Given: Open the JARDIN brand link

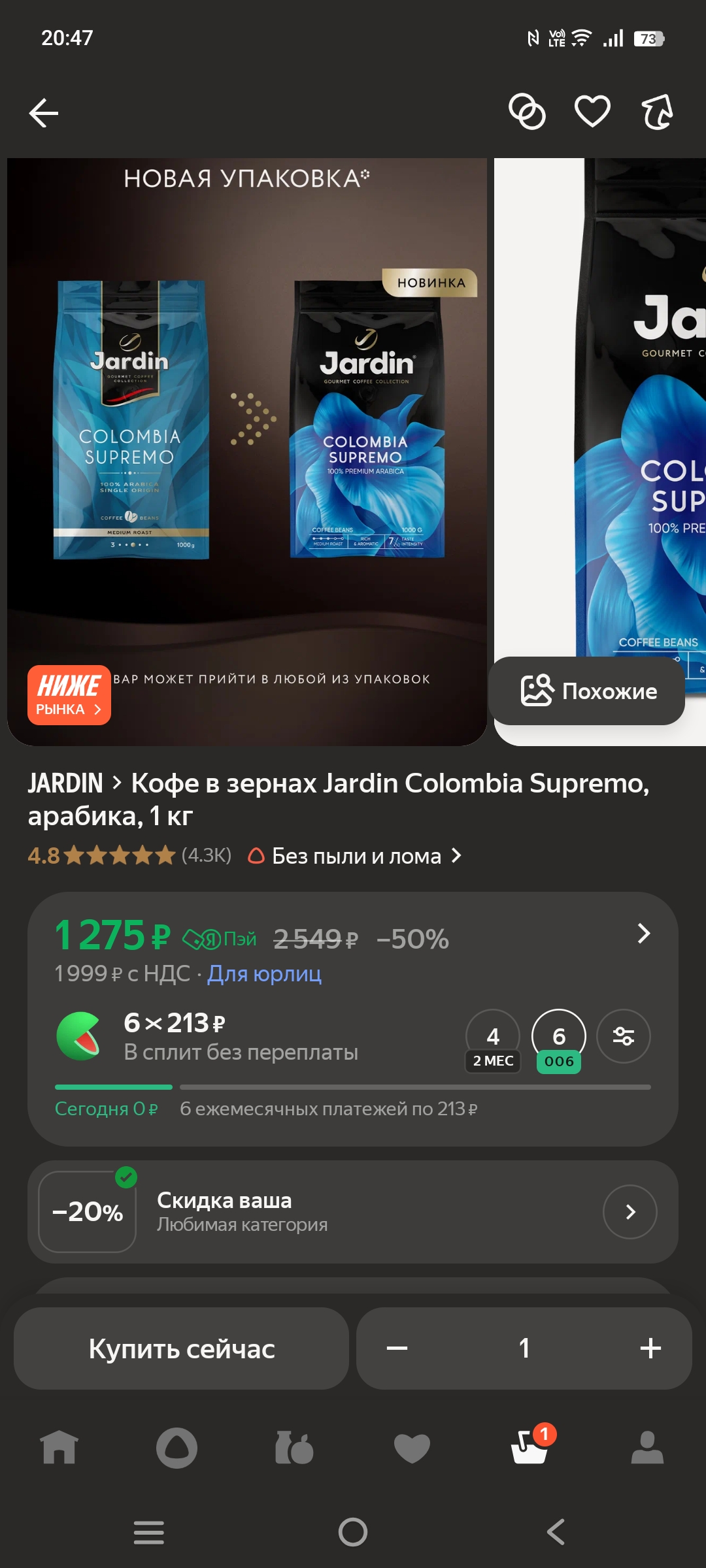Looking at the screenshot, I should [x=65, y=783].
